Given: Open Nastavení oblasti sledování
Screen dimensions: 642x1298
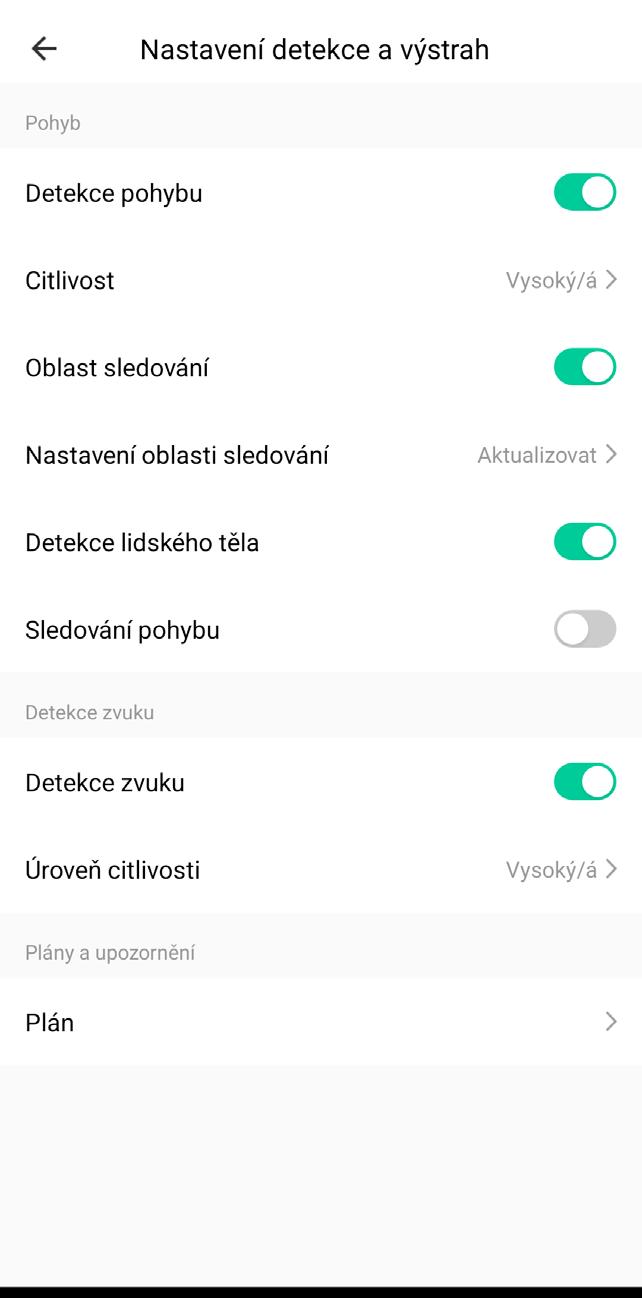Looking at the screenshot, I should [x=320, y=456].
